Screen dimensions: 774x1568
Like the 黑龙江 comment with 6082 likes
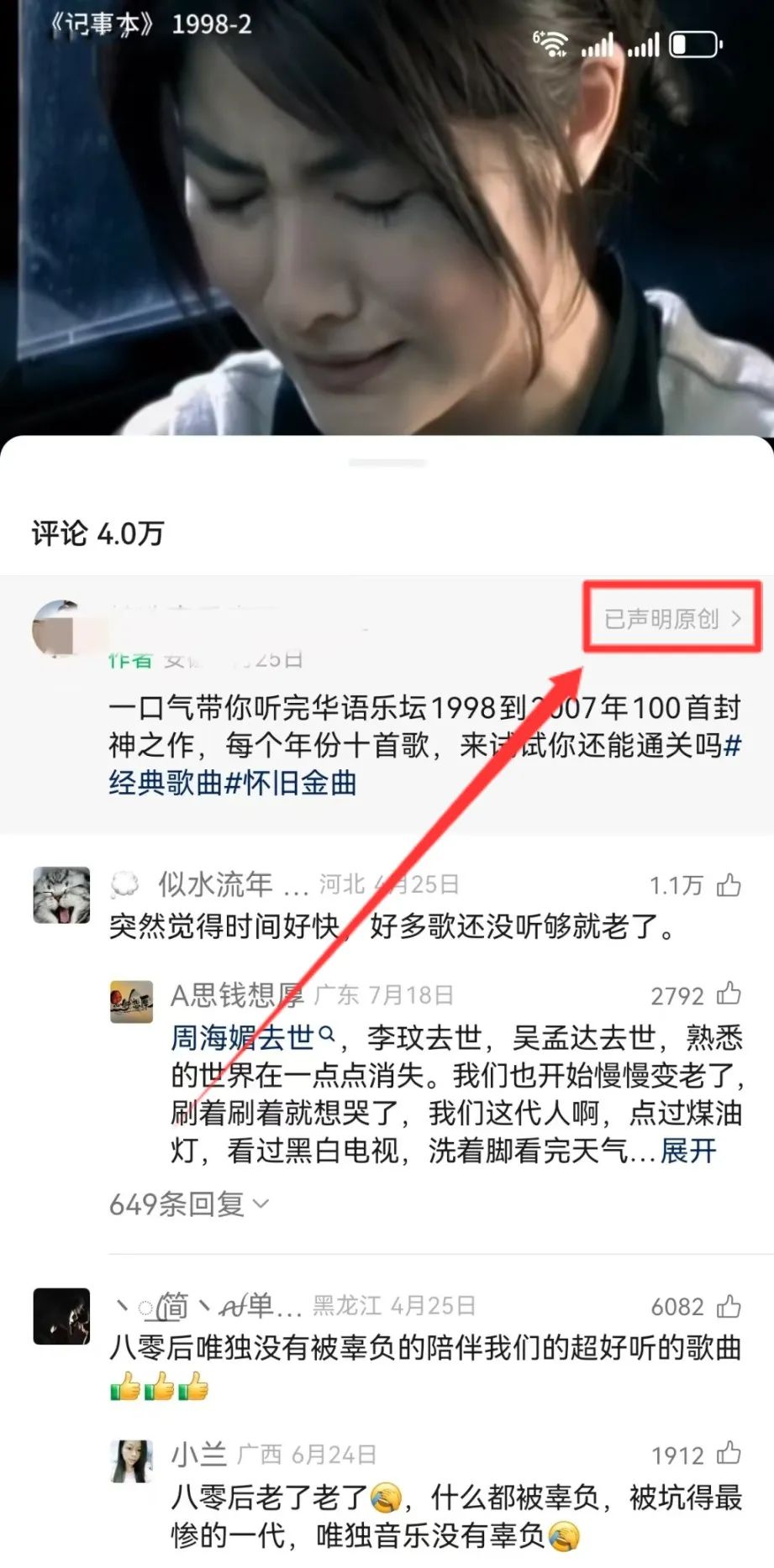coord(729,1306)
